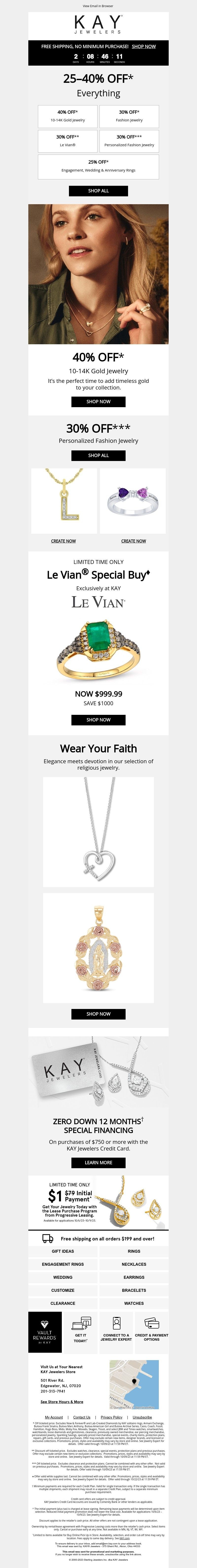Viewport: 197px width, 1568px height.
Task: Tap Shop All under 25–40% off Everything
Action: (98, 190)
